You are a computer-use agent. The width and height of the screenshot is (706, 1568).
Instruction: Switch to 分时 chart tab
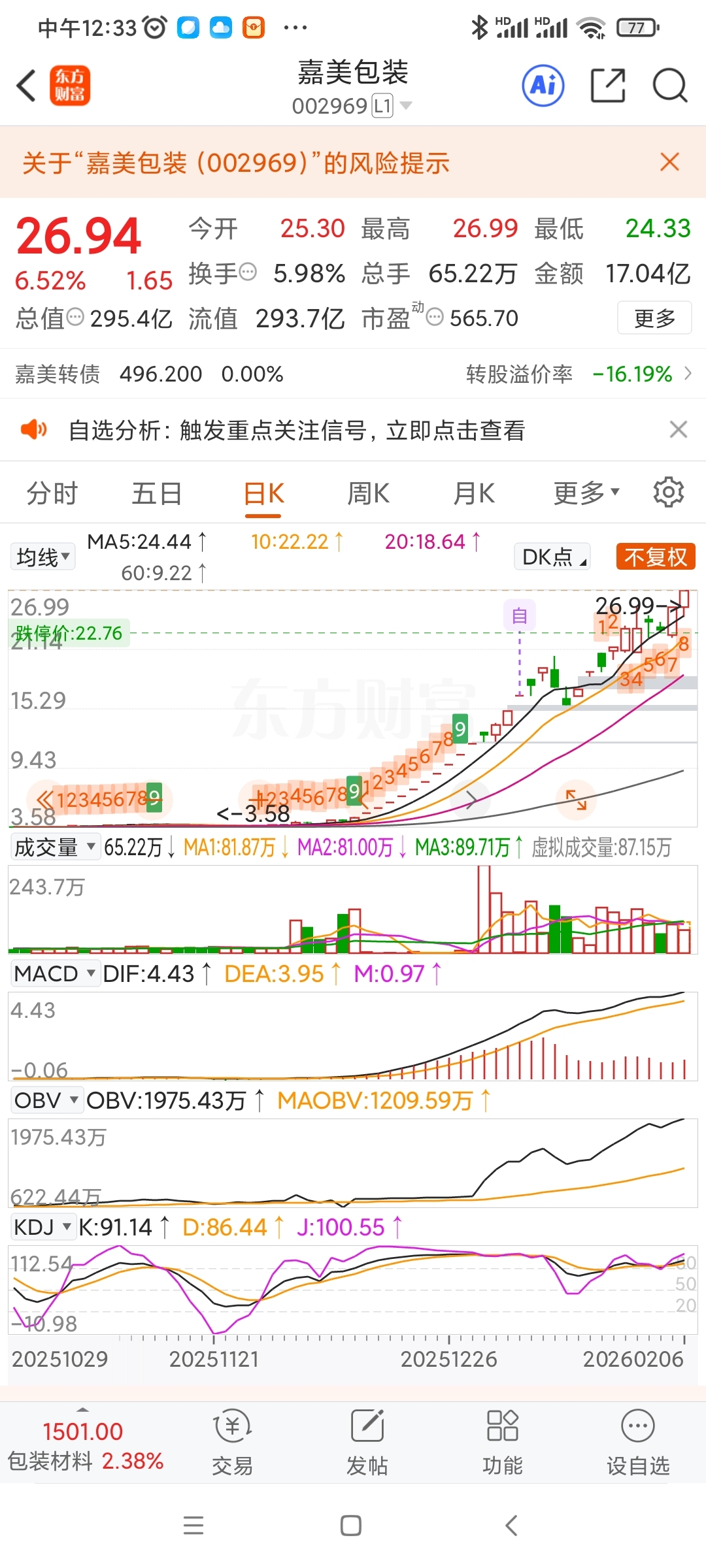(x=52, y=493)
